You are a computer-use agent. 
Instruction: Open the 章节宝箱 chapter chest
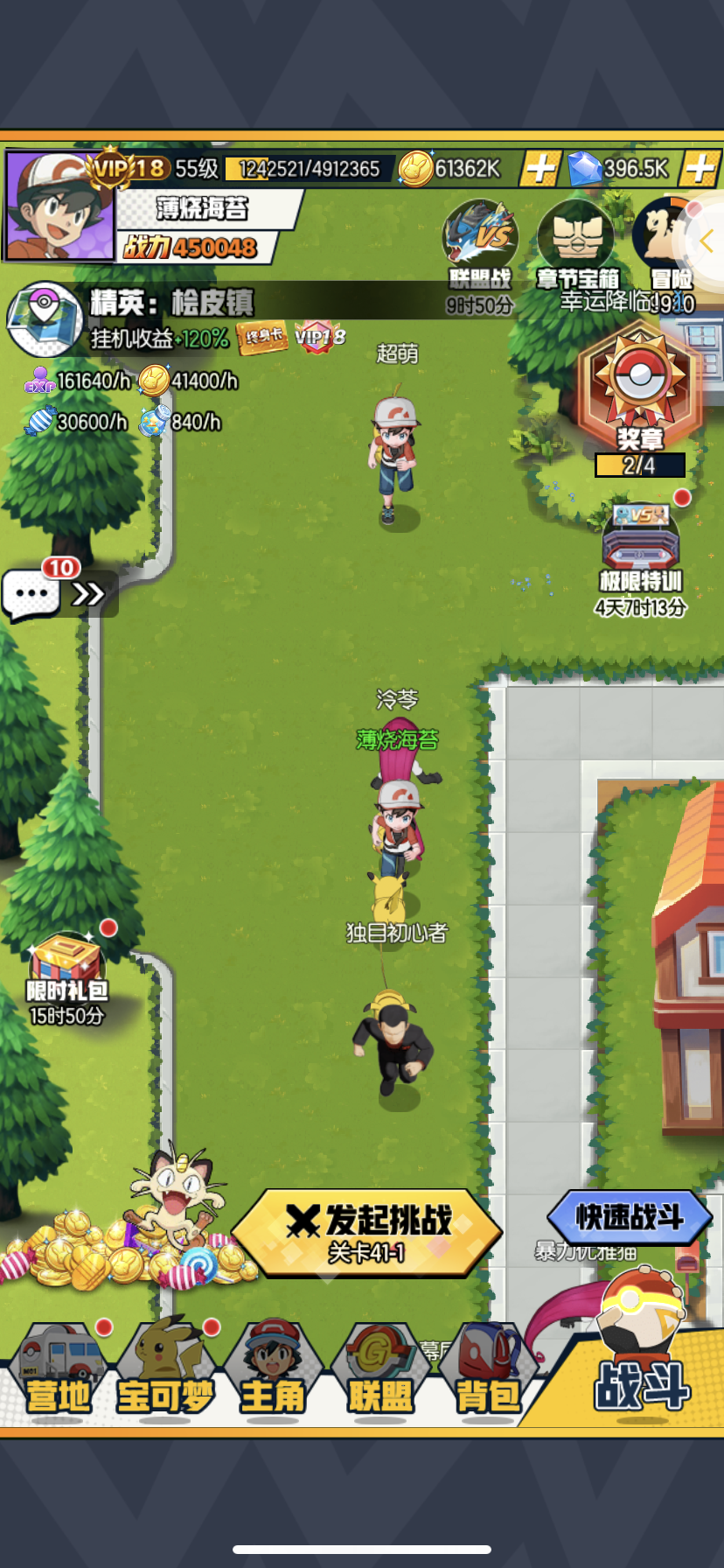pos(577,244)
